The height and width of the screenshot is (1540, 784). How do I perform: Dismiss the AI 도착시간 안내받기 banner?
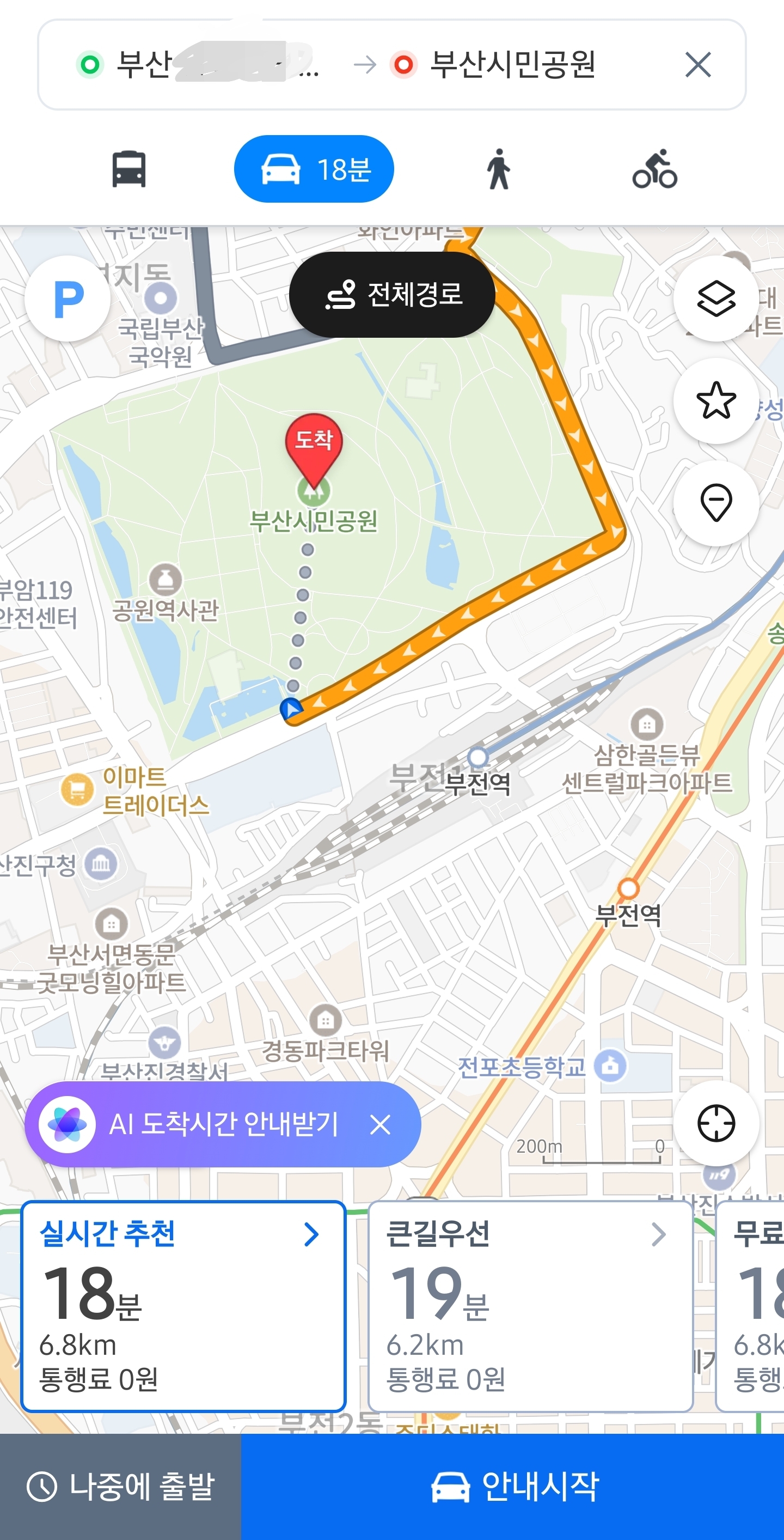coord(380,1124)
